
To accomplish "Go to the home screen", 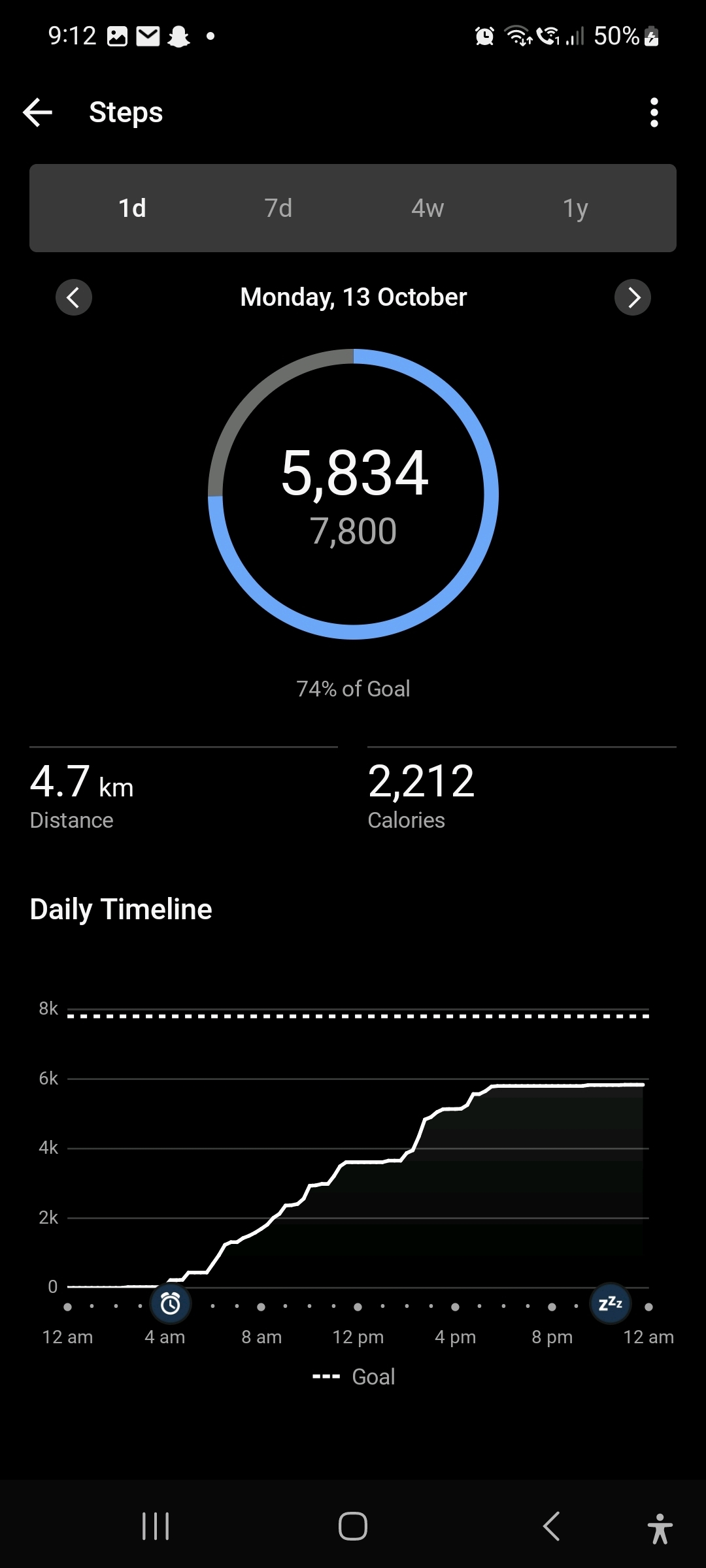I will pos(353,1526).
